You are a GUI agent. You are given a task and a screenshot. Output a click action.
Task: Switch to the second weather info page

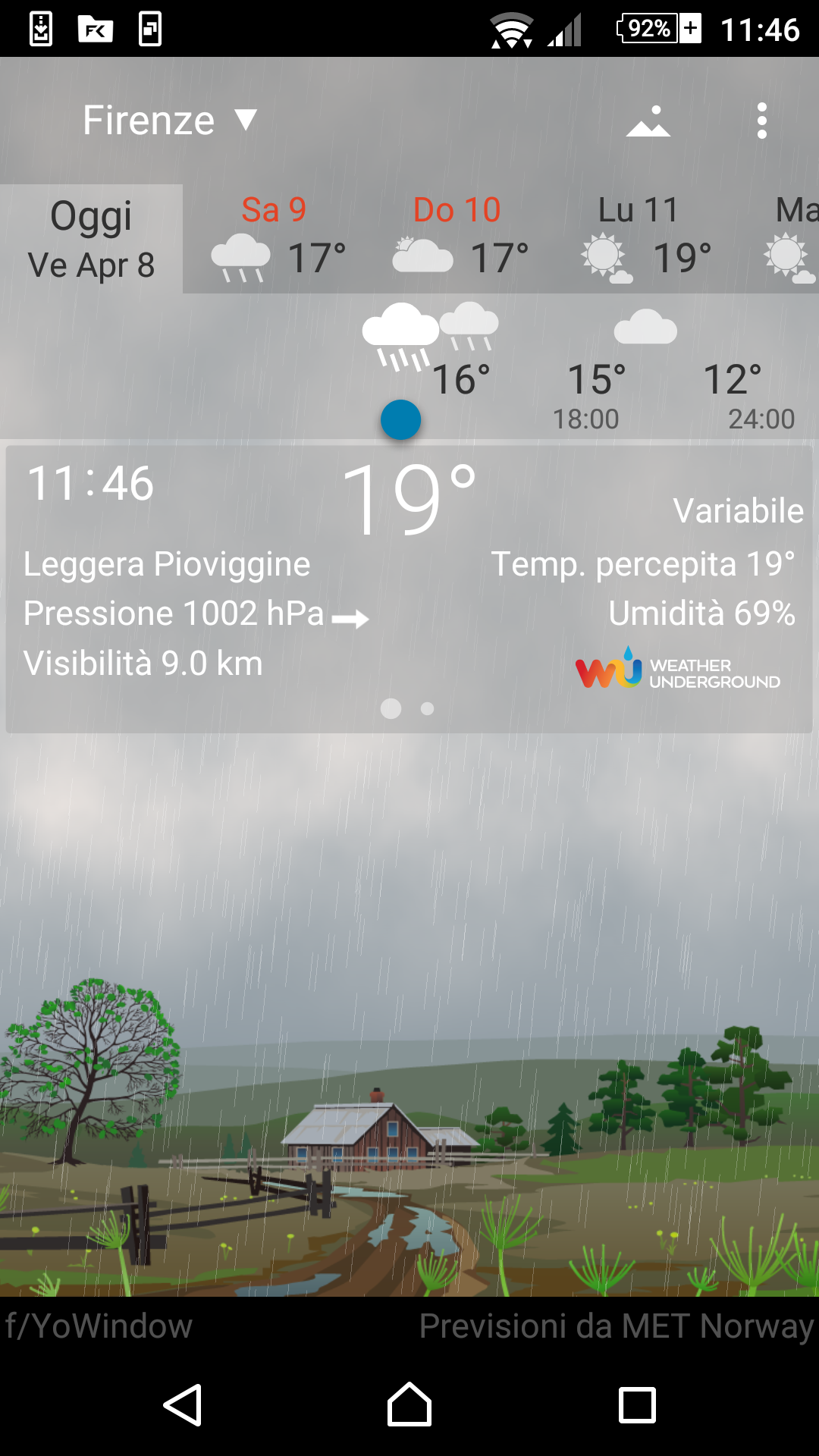point(428,708)
